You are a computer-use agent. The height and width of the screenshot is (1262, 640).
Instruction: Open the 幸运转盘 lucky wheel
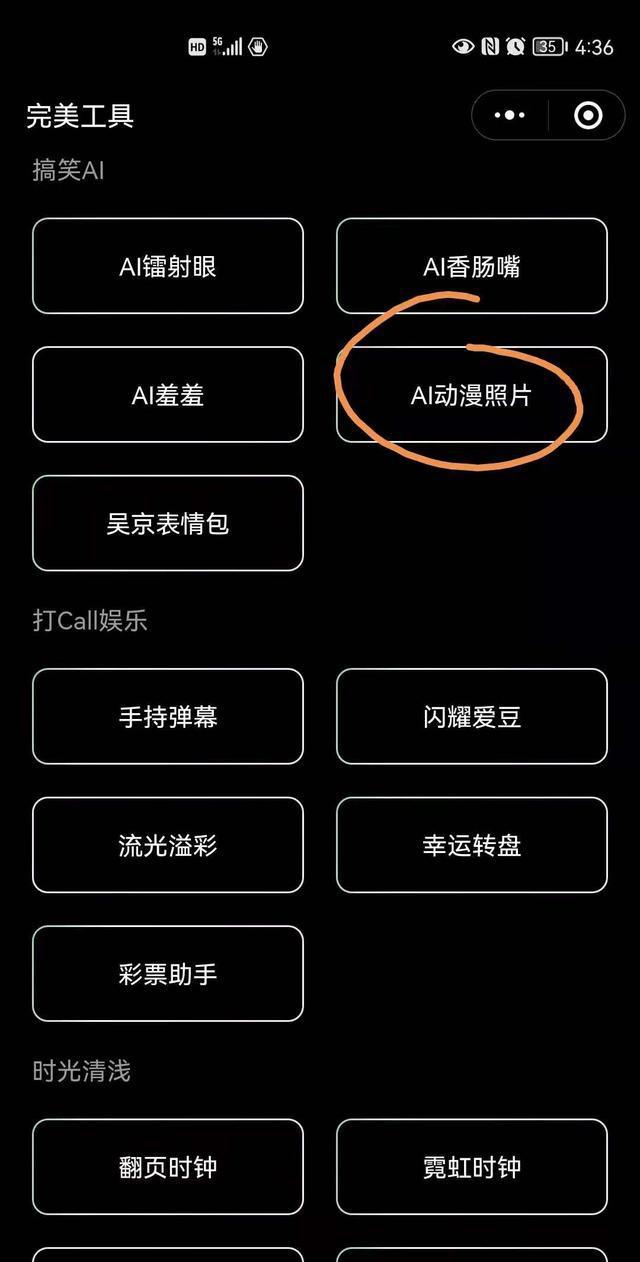(471, 845)
